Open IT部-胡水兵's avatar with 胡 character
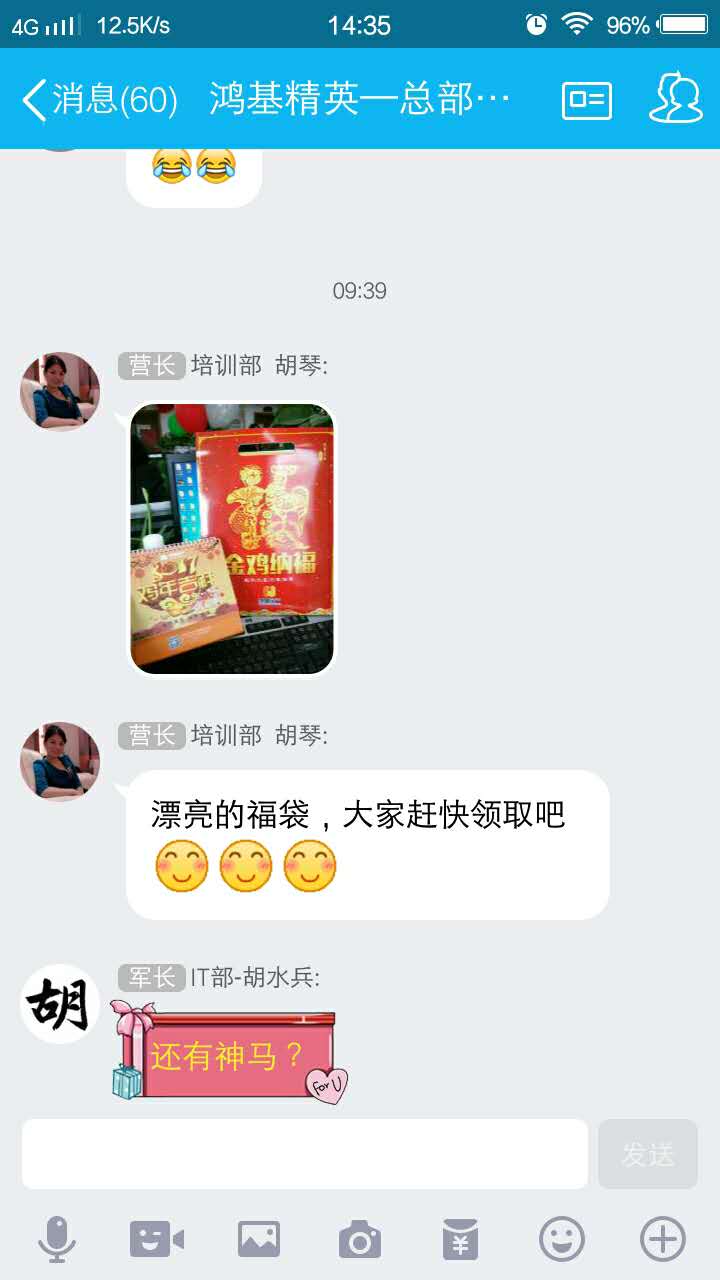720x1280 pixels. pyautogui.click(x=60, y=1003)
